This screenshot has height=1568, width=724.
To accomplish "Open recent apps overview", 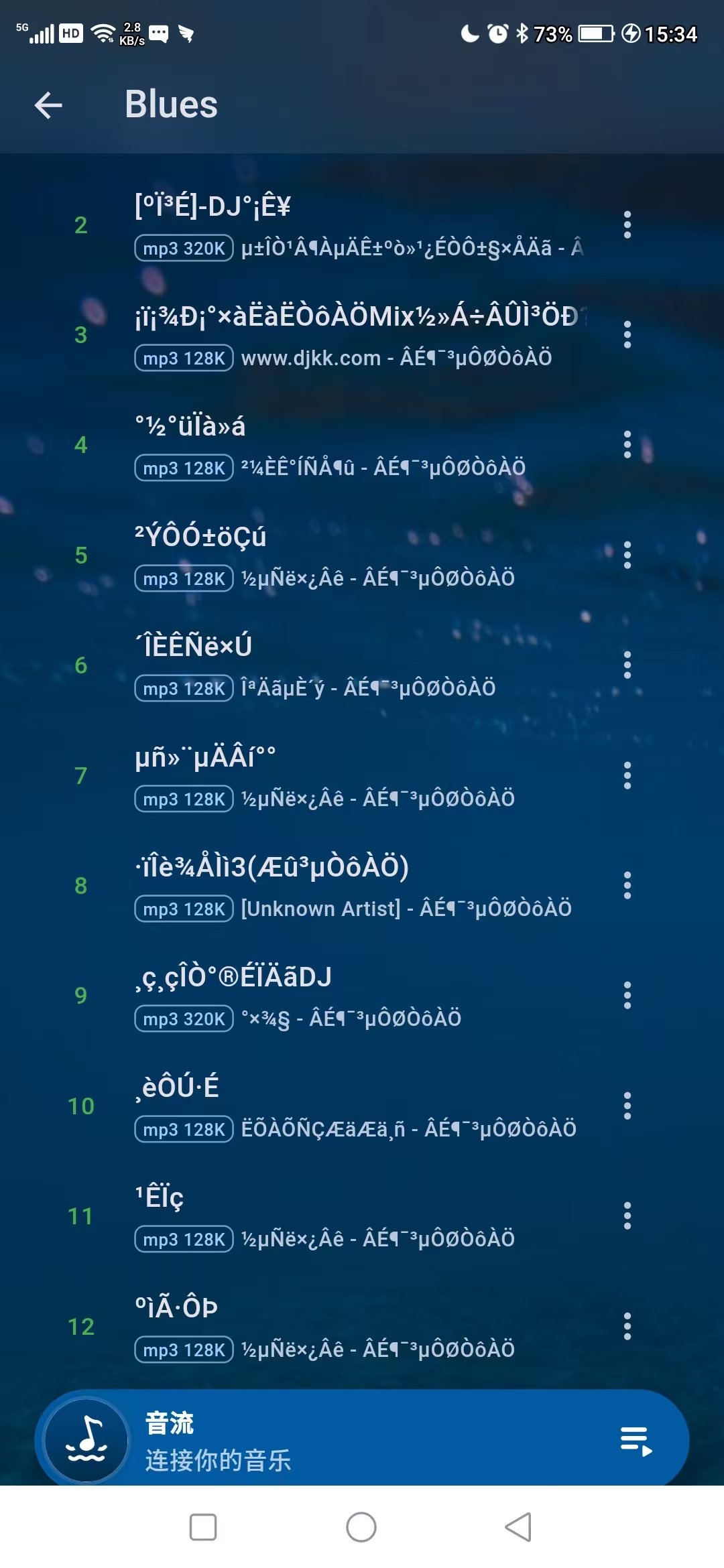I will pos(203,1528).
